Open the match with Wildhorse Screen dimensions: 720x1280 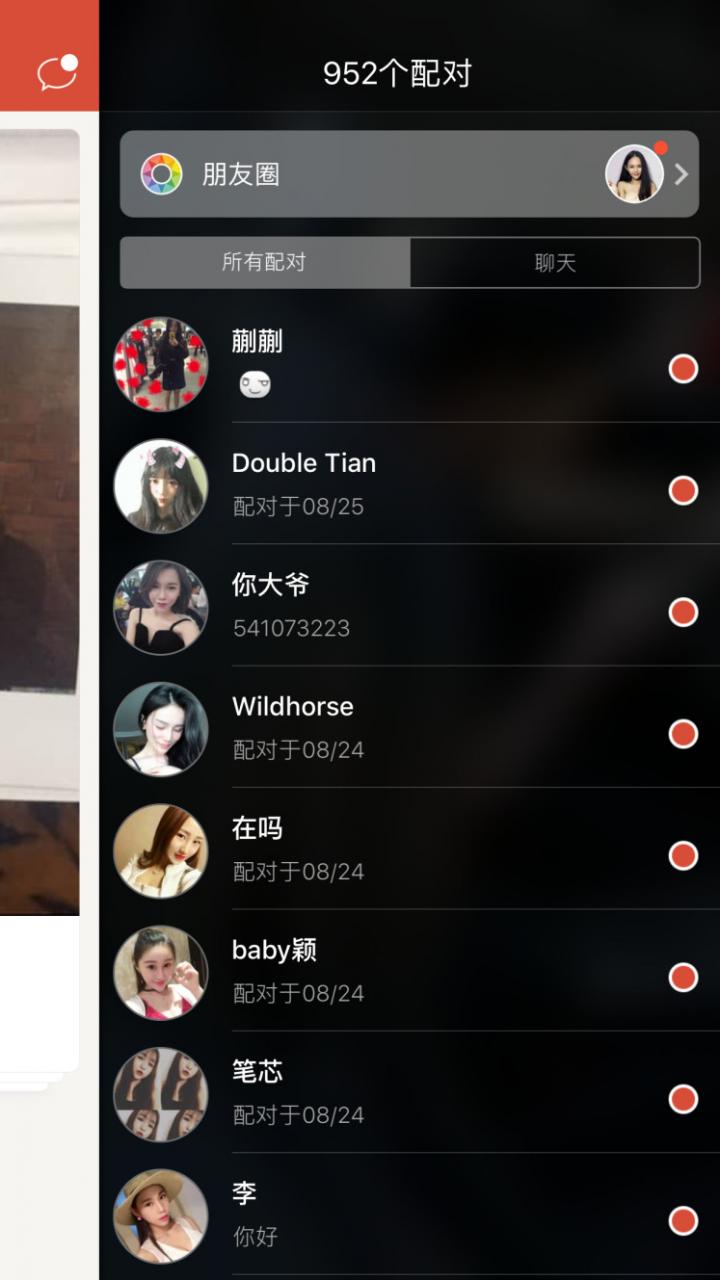pos(408,729)
